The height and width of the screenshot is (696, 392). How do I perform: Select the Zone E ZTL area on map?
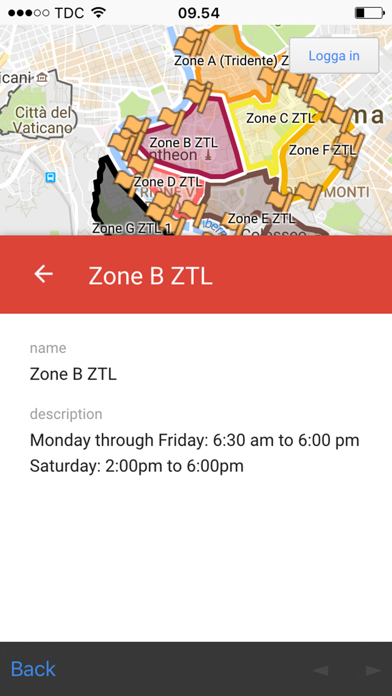click(261, 218)
